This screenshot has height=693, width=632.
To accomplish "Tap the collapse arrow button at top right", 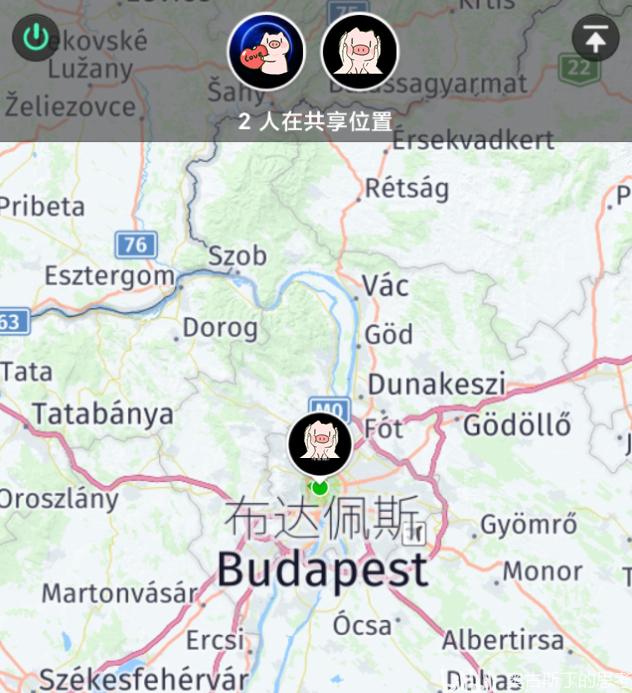I will point(595,39).
